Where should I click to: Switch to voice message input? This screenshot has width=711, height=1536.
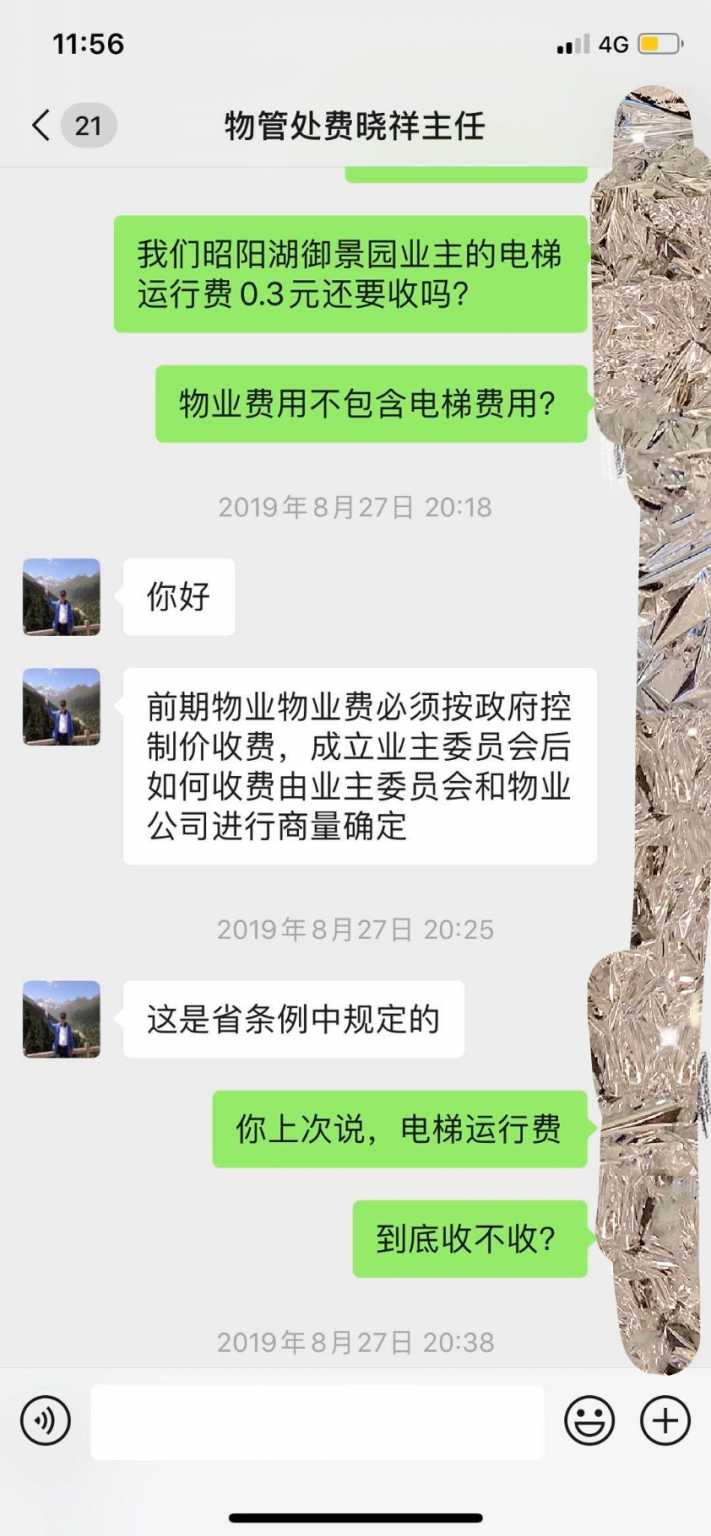click(x=46, y=1420)
